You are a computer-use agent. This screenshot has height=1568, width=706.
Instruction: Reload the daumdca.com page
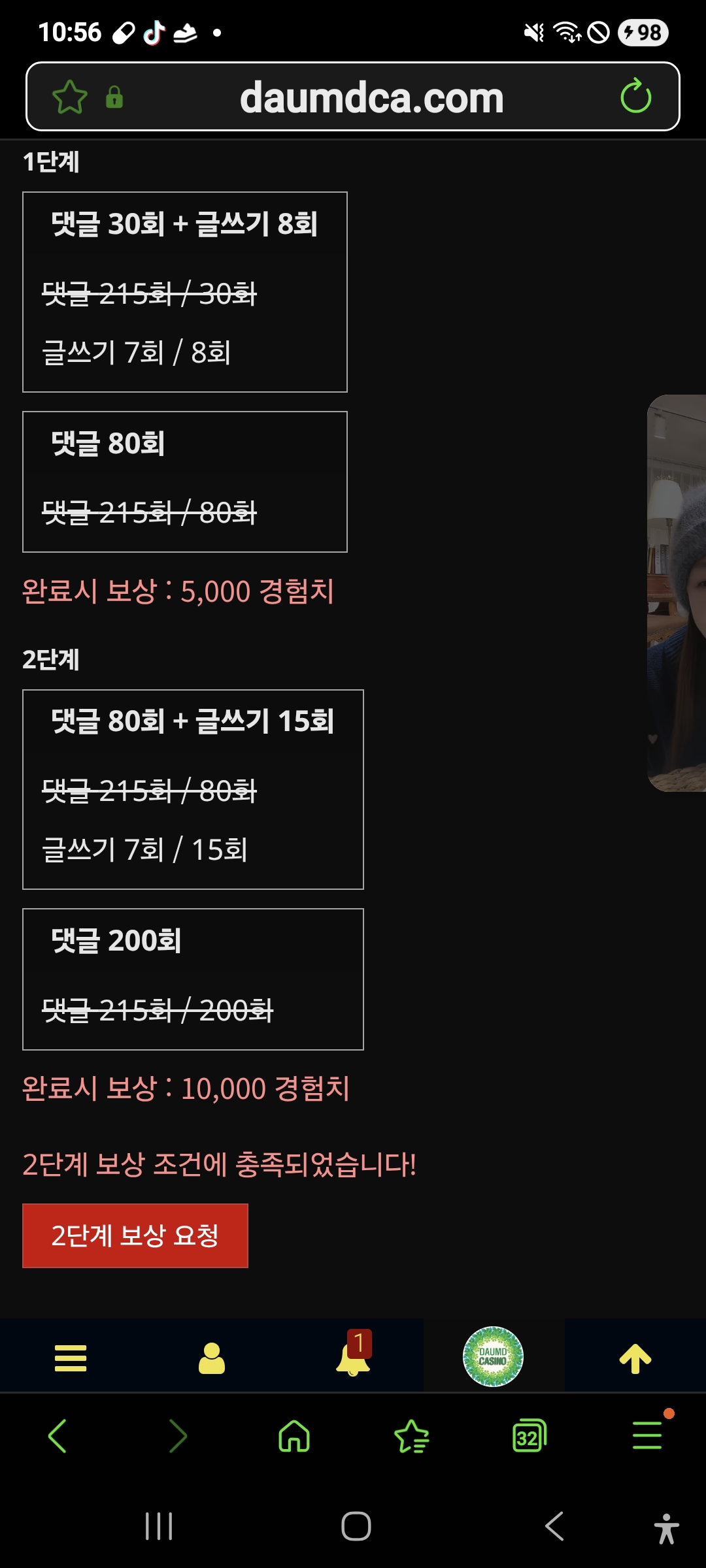635,97
